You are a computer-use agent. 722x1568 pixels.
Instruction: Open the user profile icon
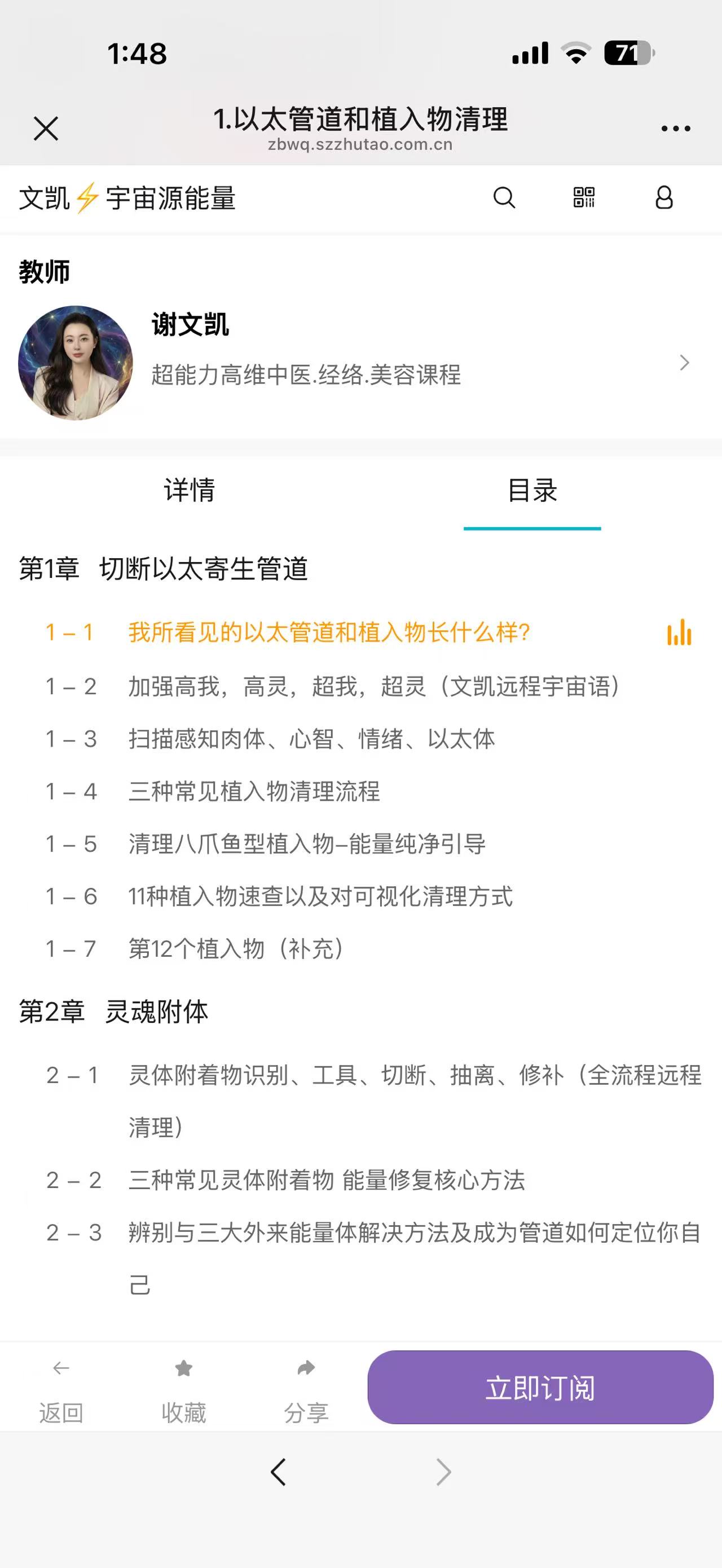click(x=663, y=198)
